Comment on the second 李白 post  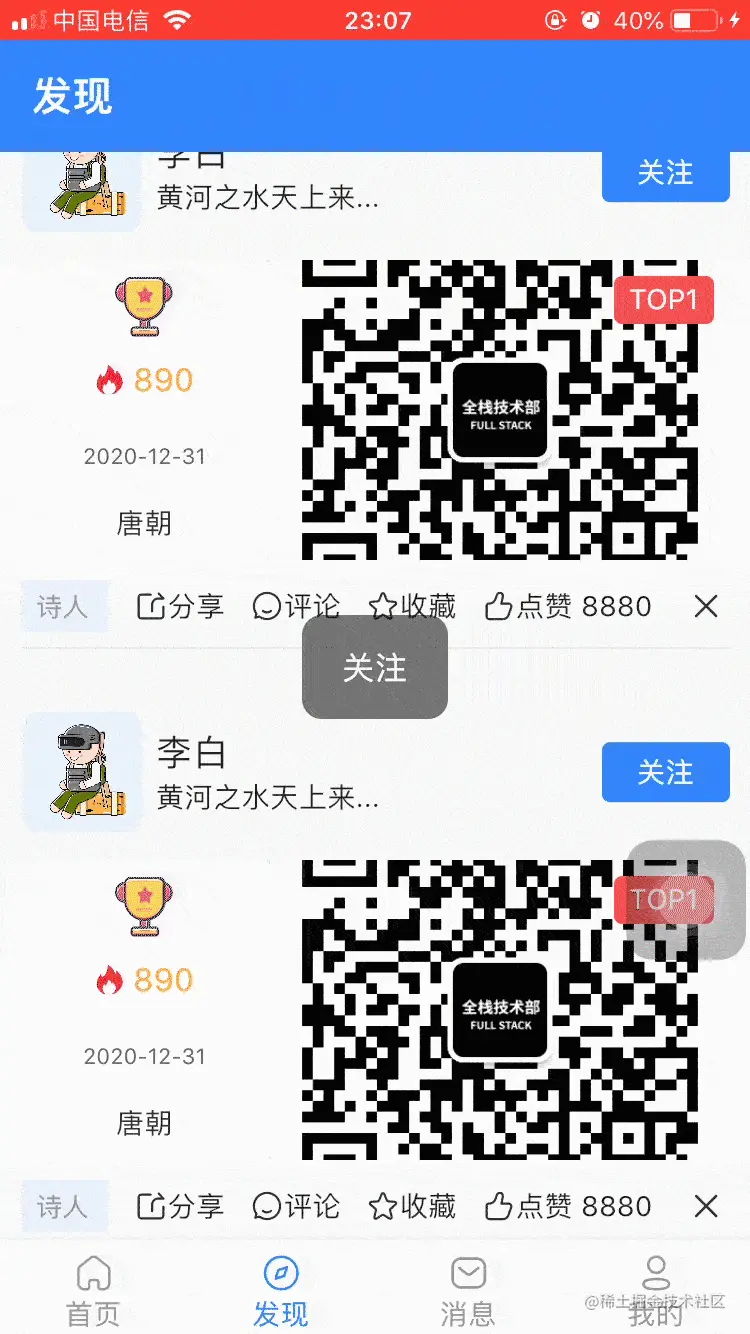click(x=296, y=1206)
